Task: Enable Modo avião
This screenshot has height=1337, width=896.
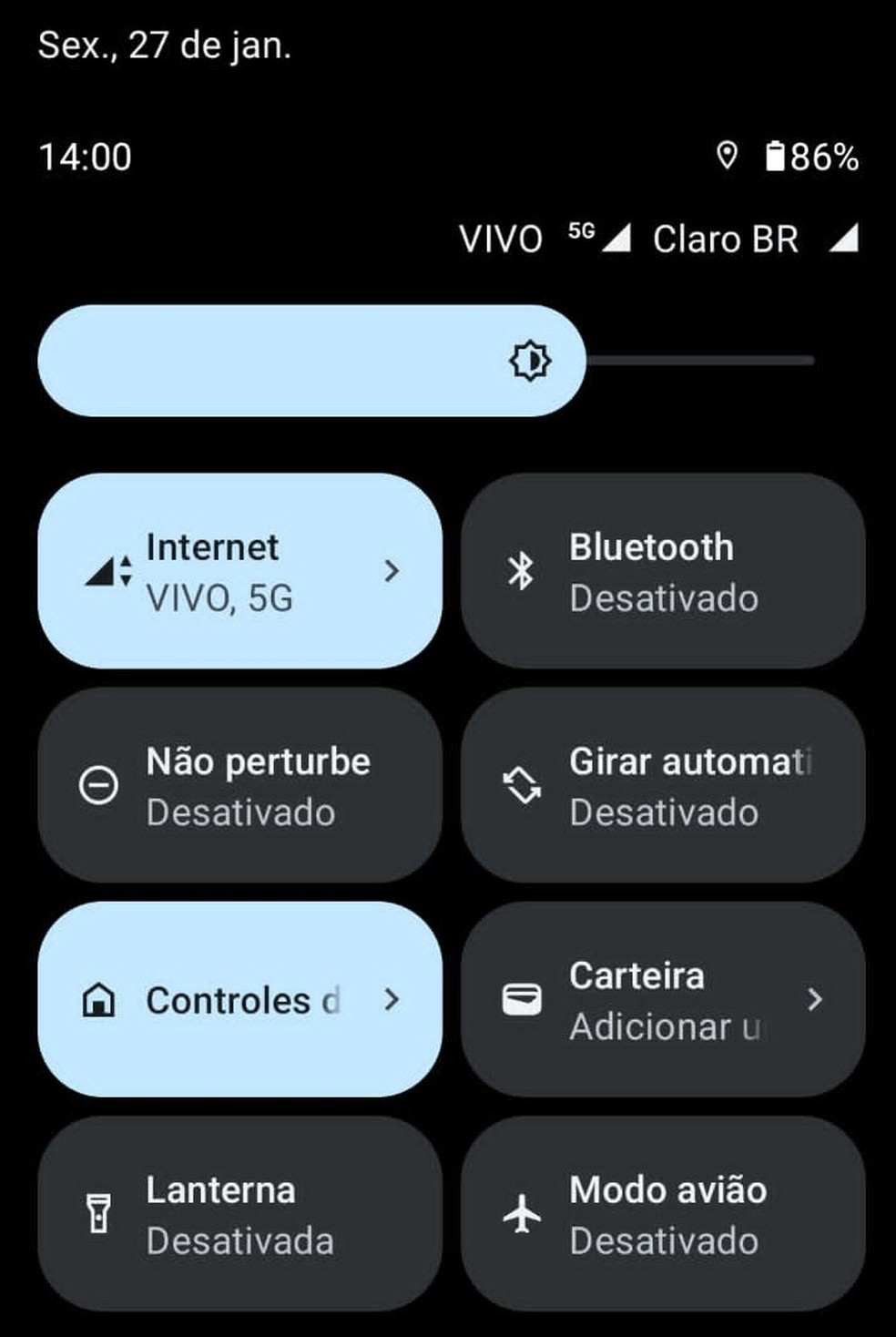Action: click(662, 1214)
